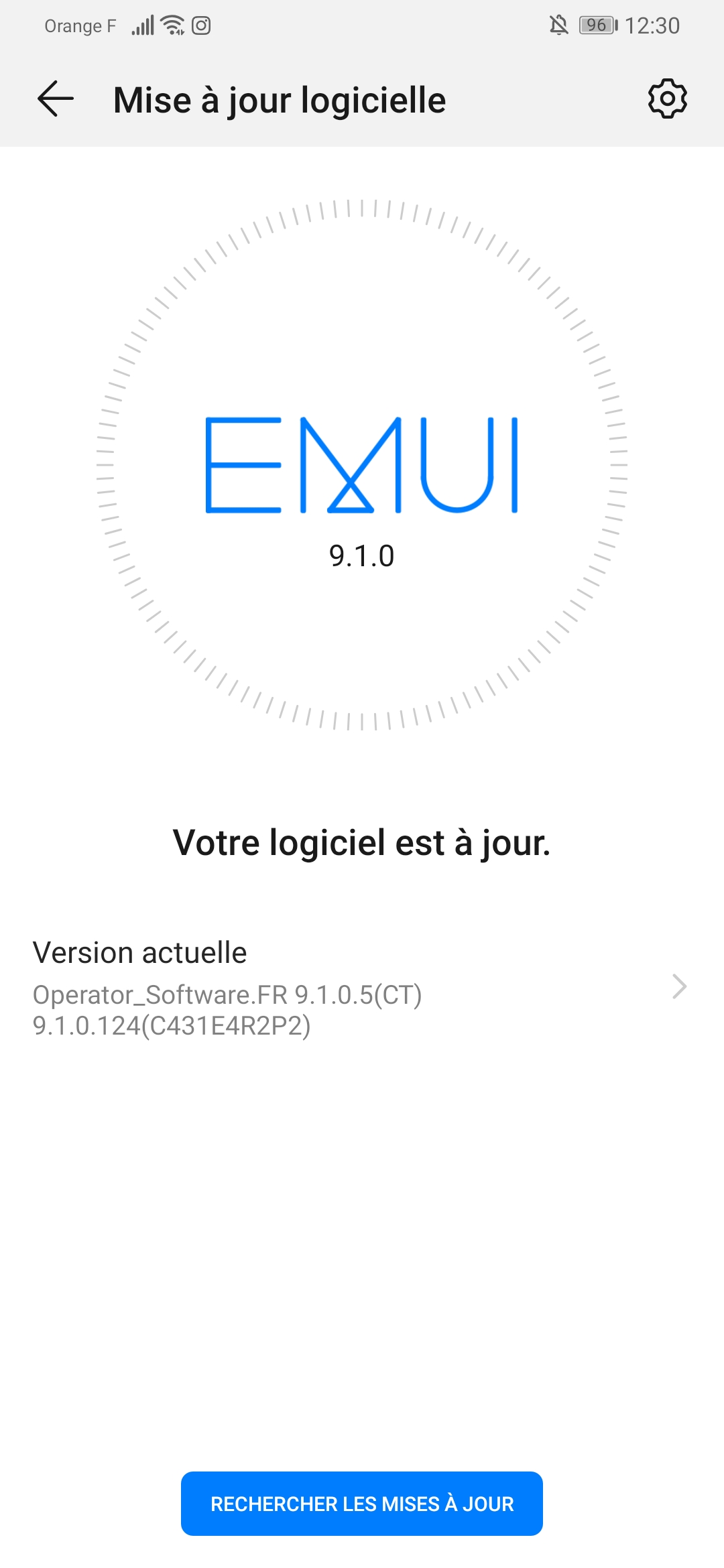Open update settings gear icon
This screenshot has width=724, height=1568.
(x=667, y=99)
